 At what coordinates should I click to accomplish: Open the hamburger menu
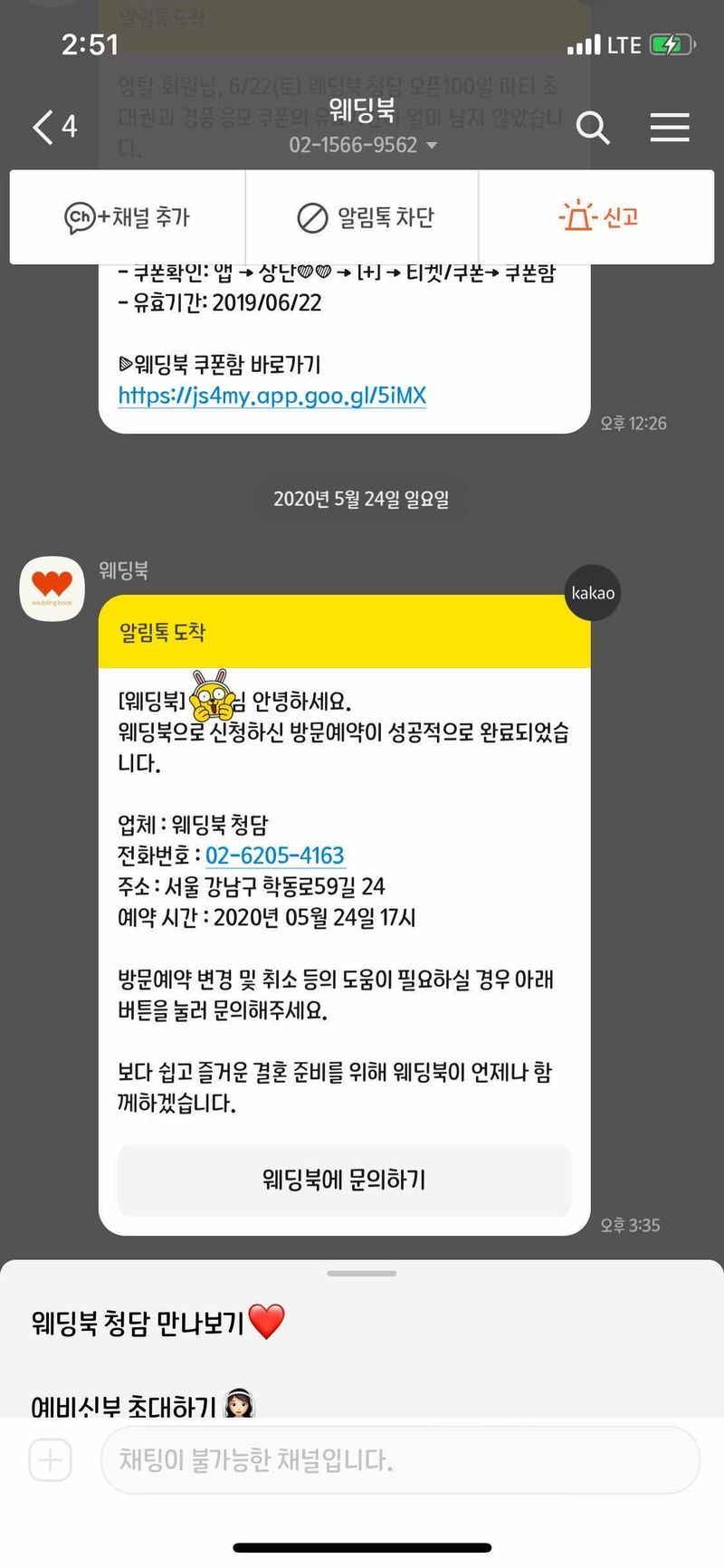pyautogui.click(x=670, y=128)
